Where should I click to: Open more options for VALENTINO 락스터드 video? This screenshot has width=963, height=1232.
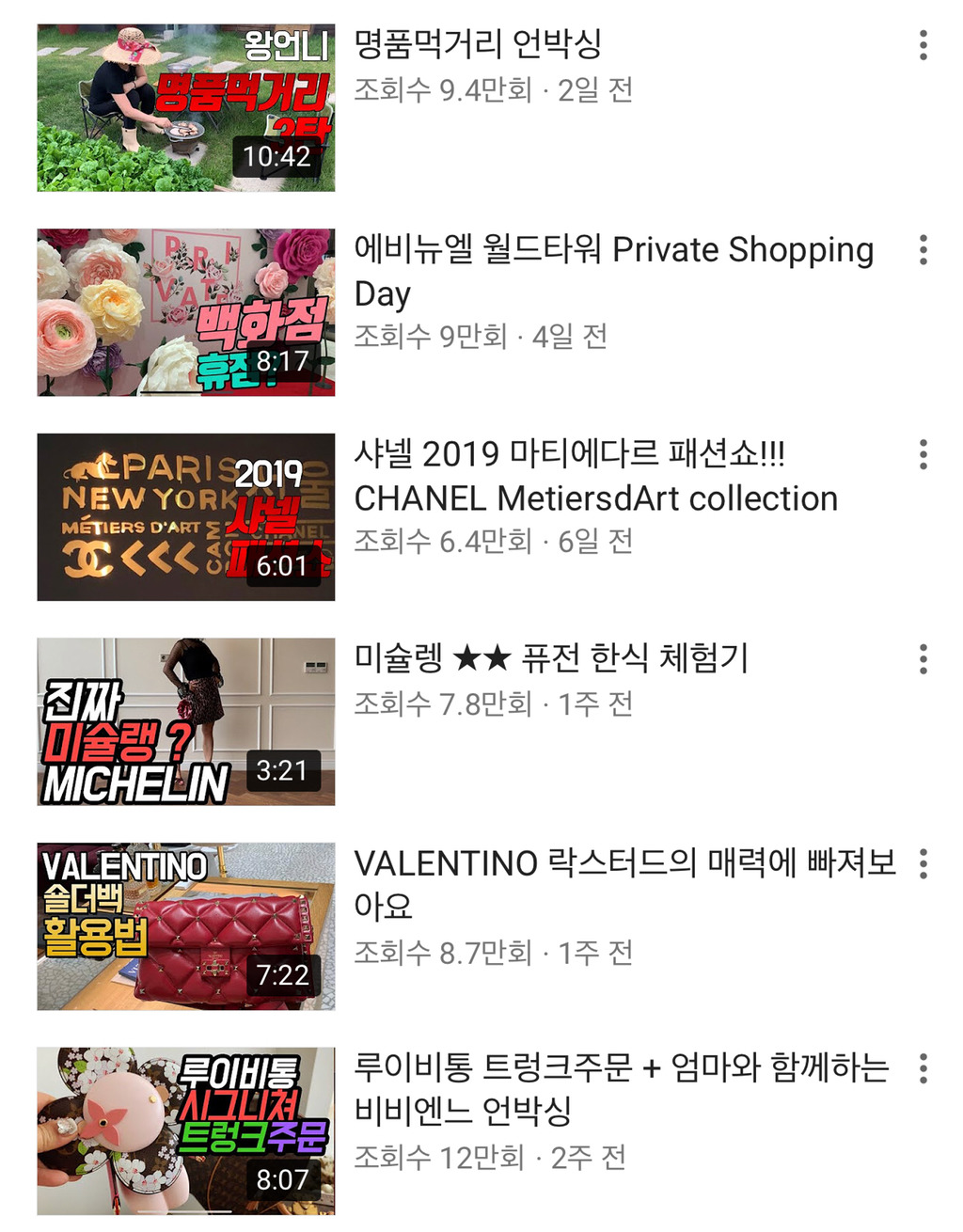click(924, 863)
